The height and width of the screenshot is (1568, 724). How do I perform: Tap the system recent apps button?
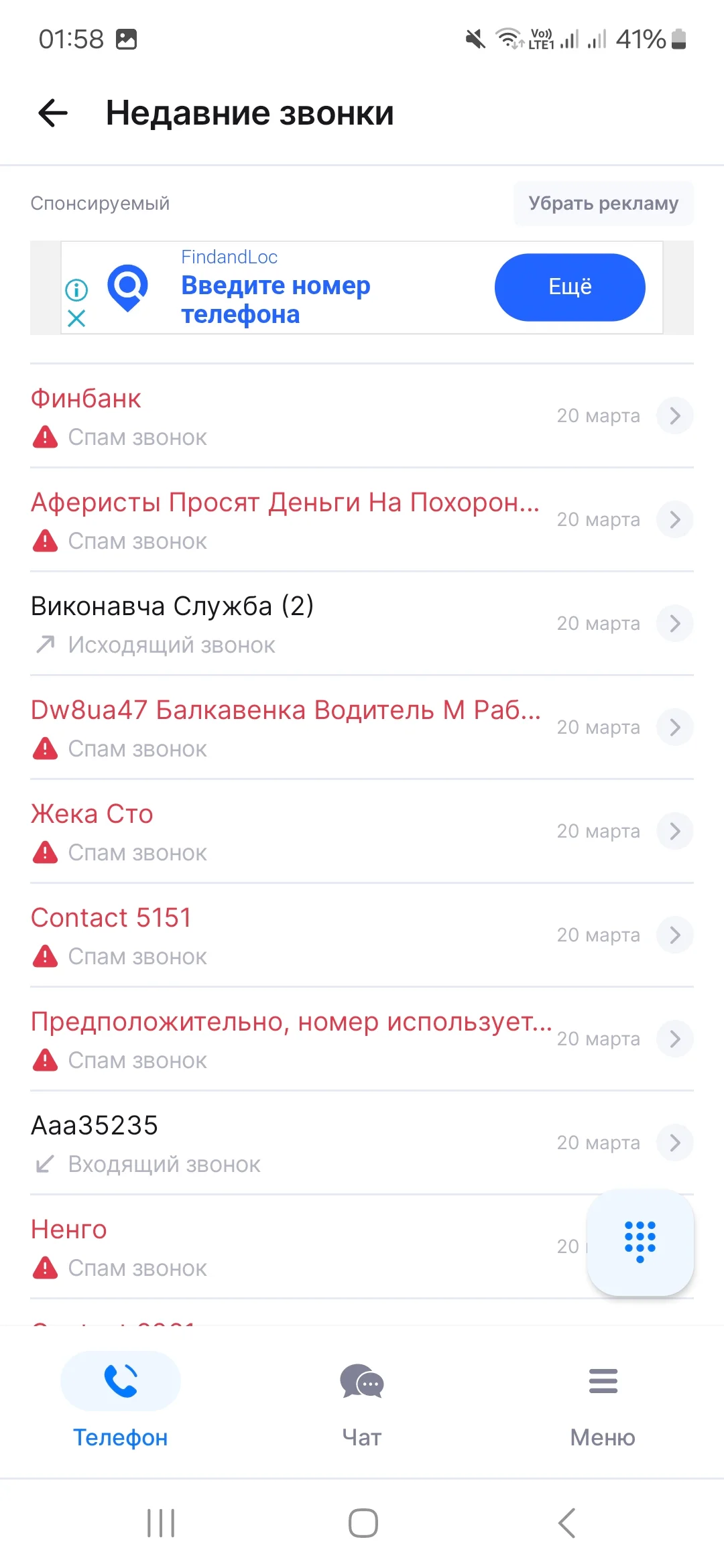(161, 1523)
